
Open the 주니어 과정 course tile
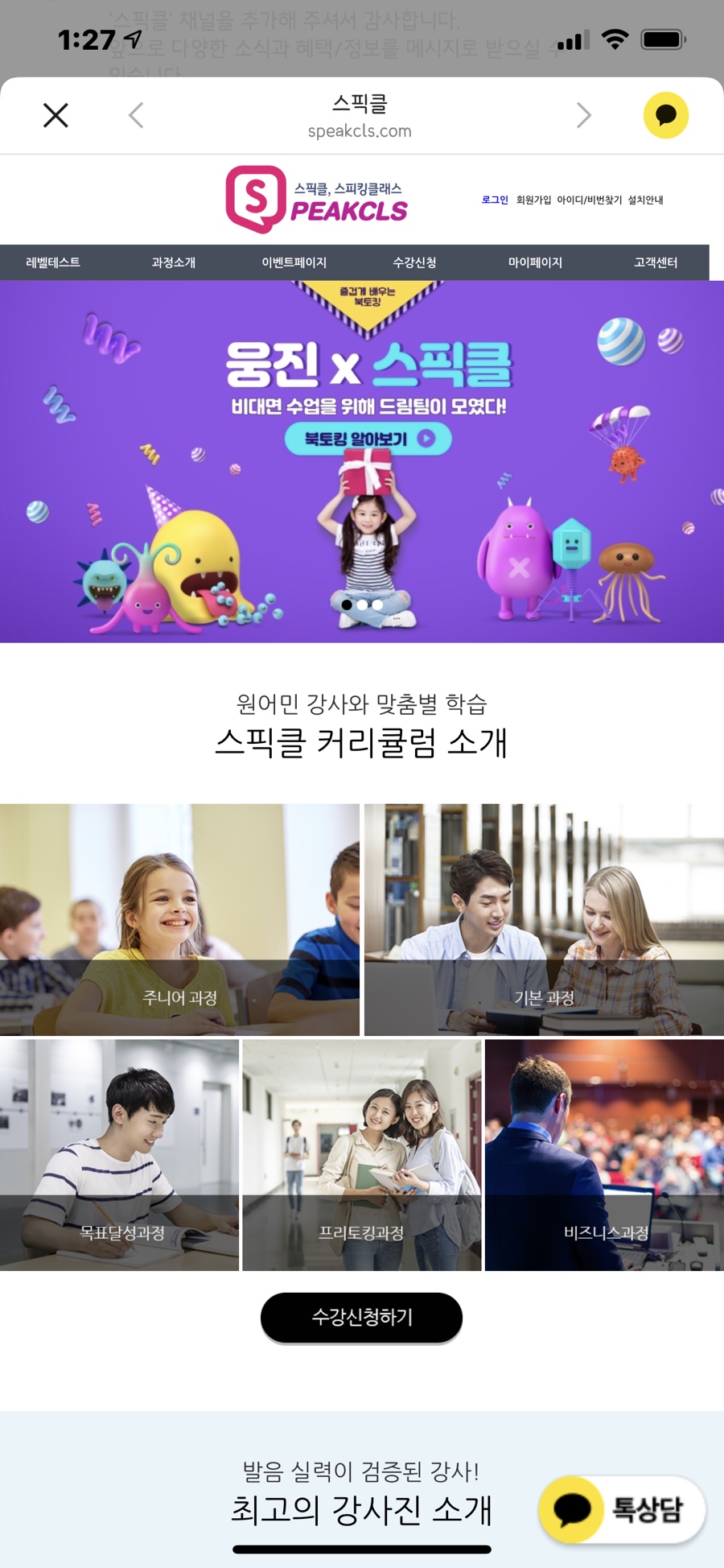point(179,919)
